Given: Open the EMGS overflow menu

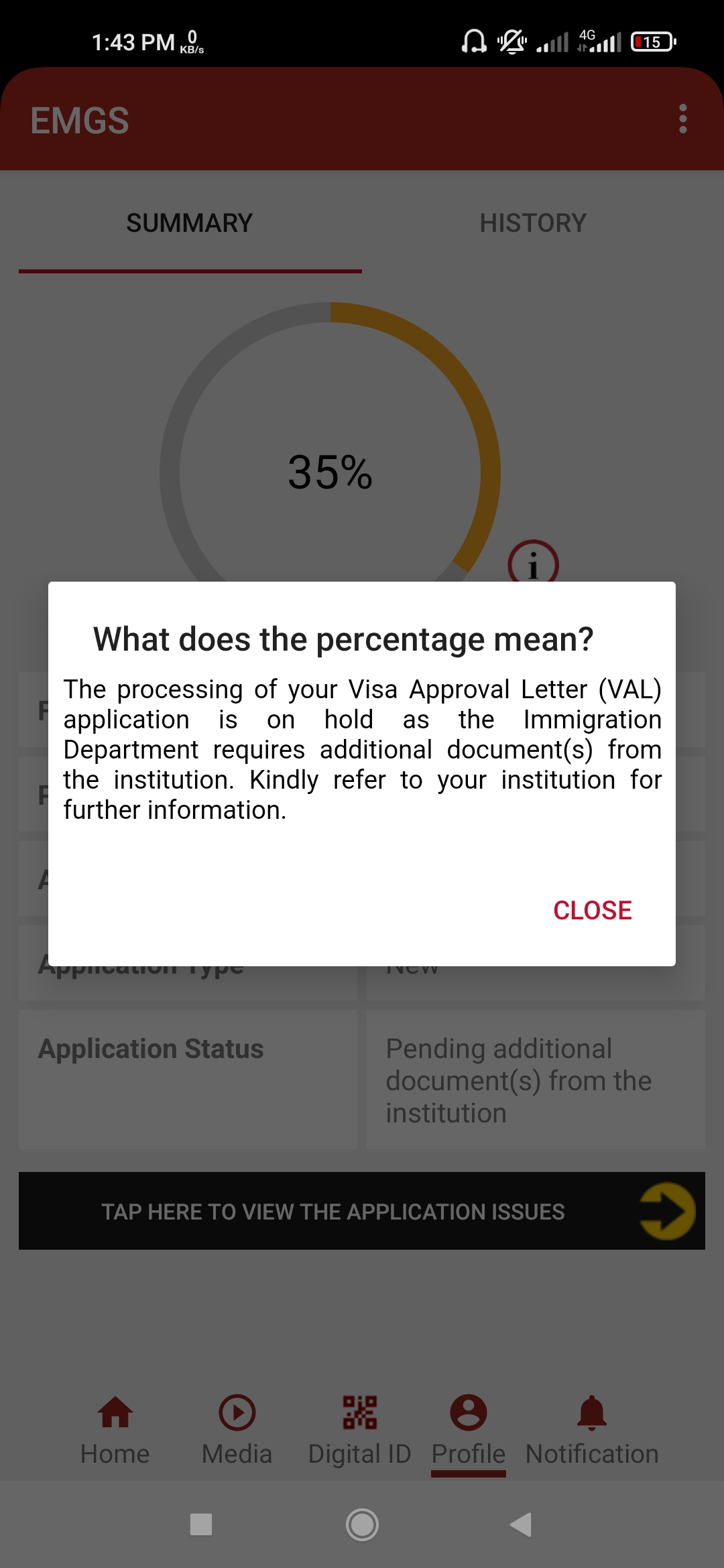Looking at the screenshot, I should coord(682,119).
